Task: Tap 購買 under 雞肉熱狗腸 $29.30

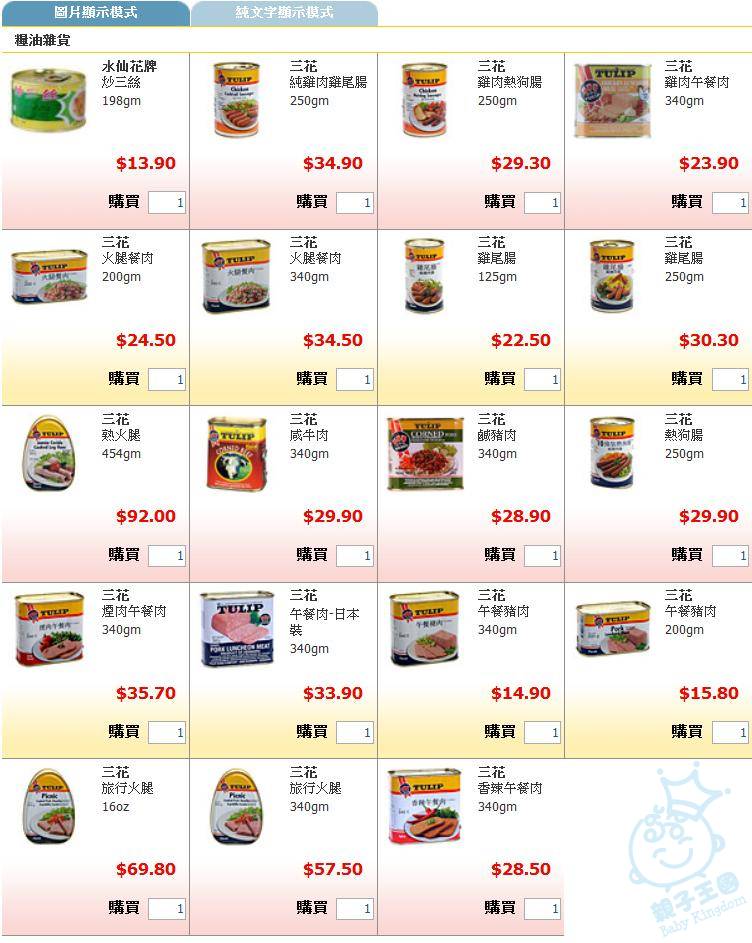Action: click(500, 202)
